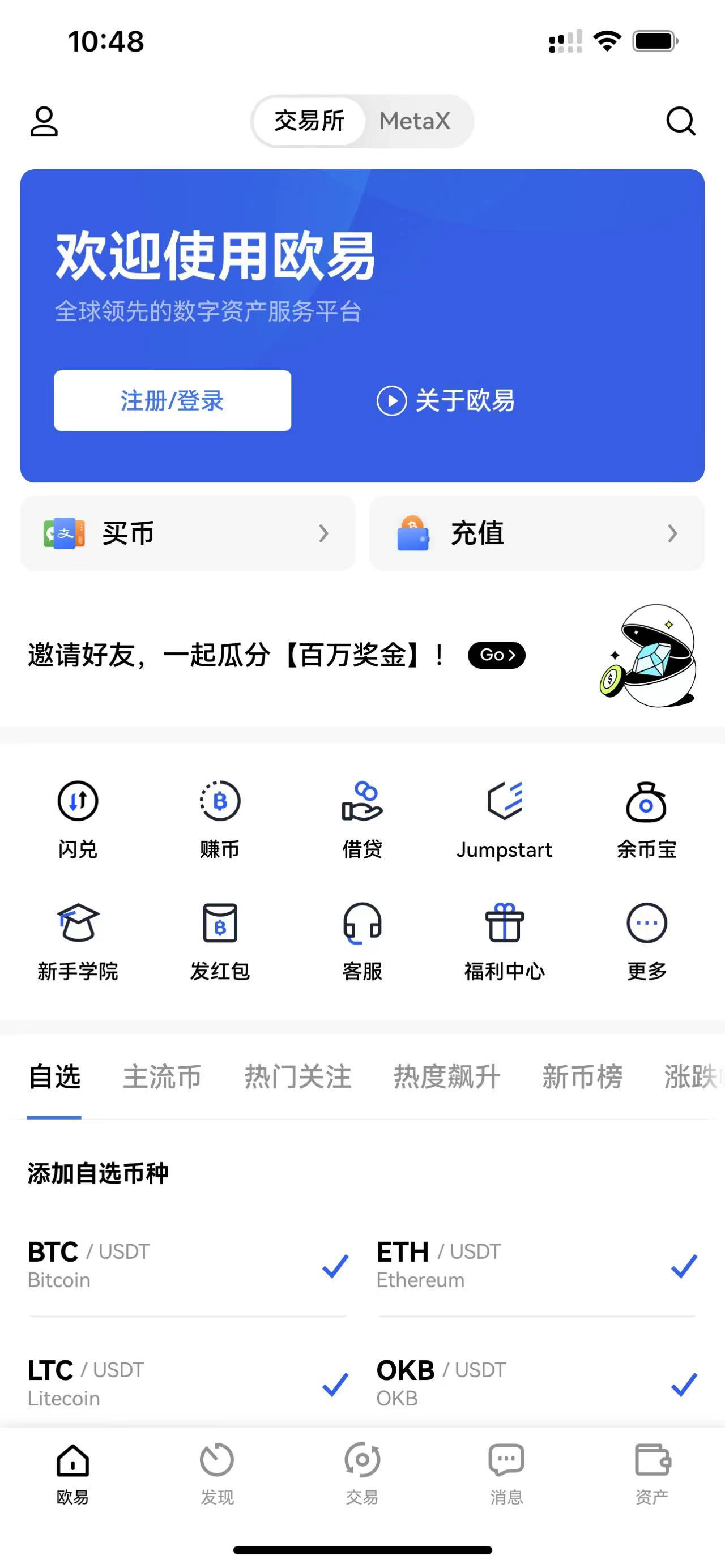Image resolution: width=725 pixels, height=1568 pixels.
Task: Uncheck OKB/USDT selection
Action: pos(683,1389)
